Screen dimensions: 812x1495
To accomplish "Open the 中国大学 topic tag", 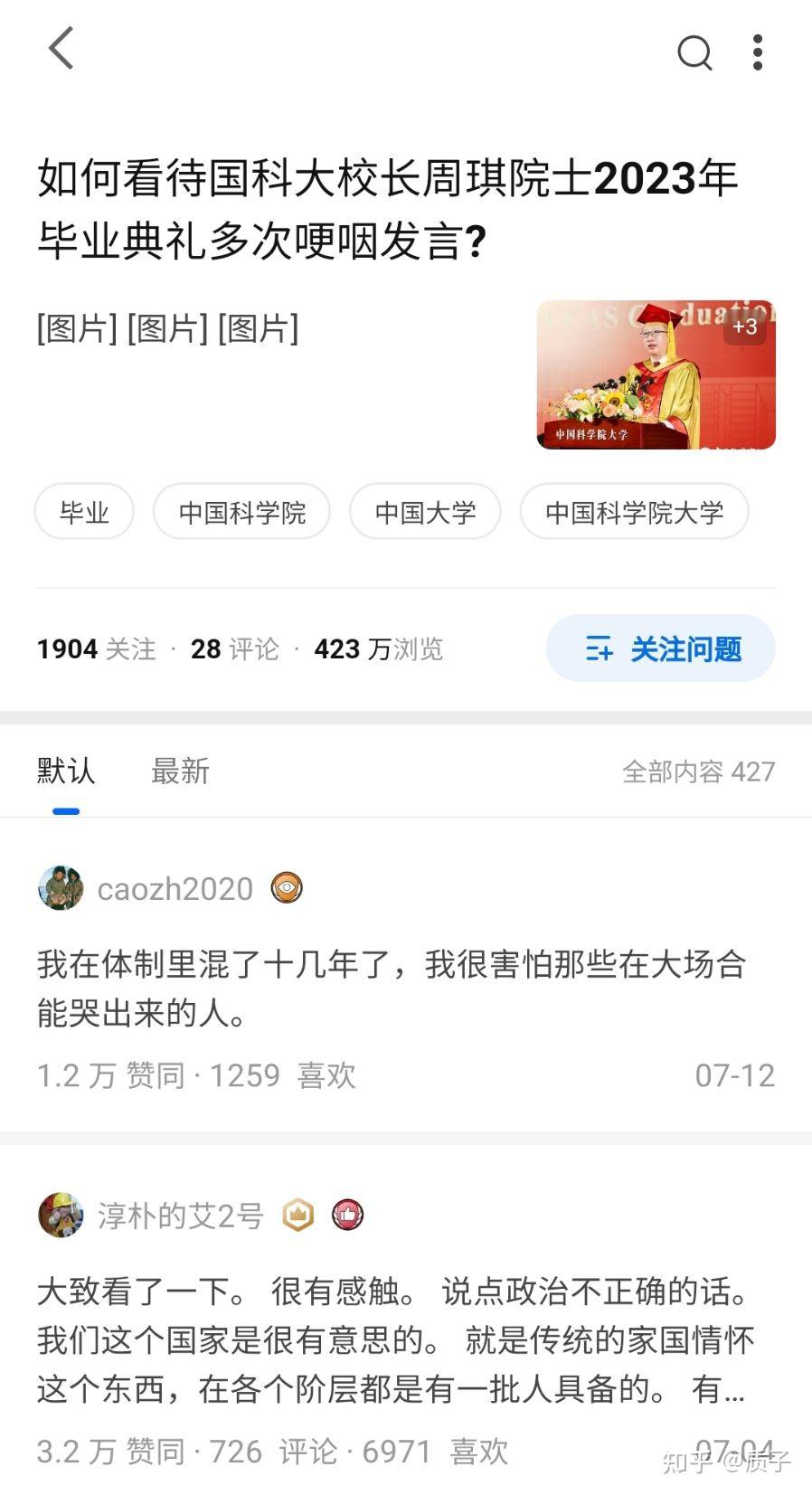I will click(x=425, y=512).
